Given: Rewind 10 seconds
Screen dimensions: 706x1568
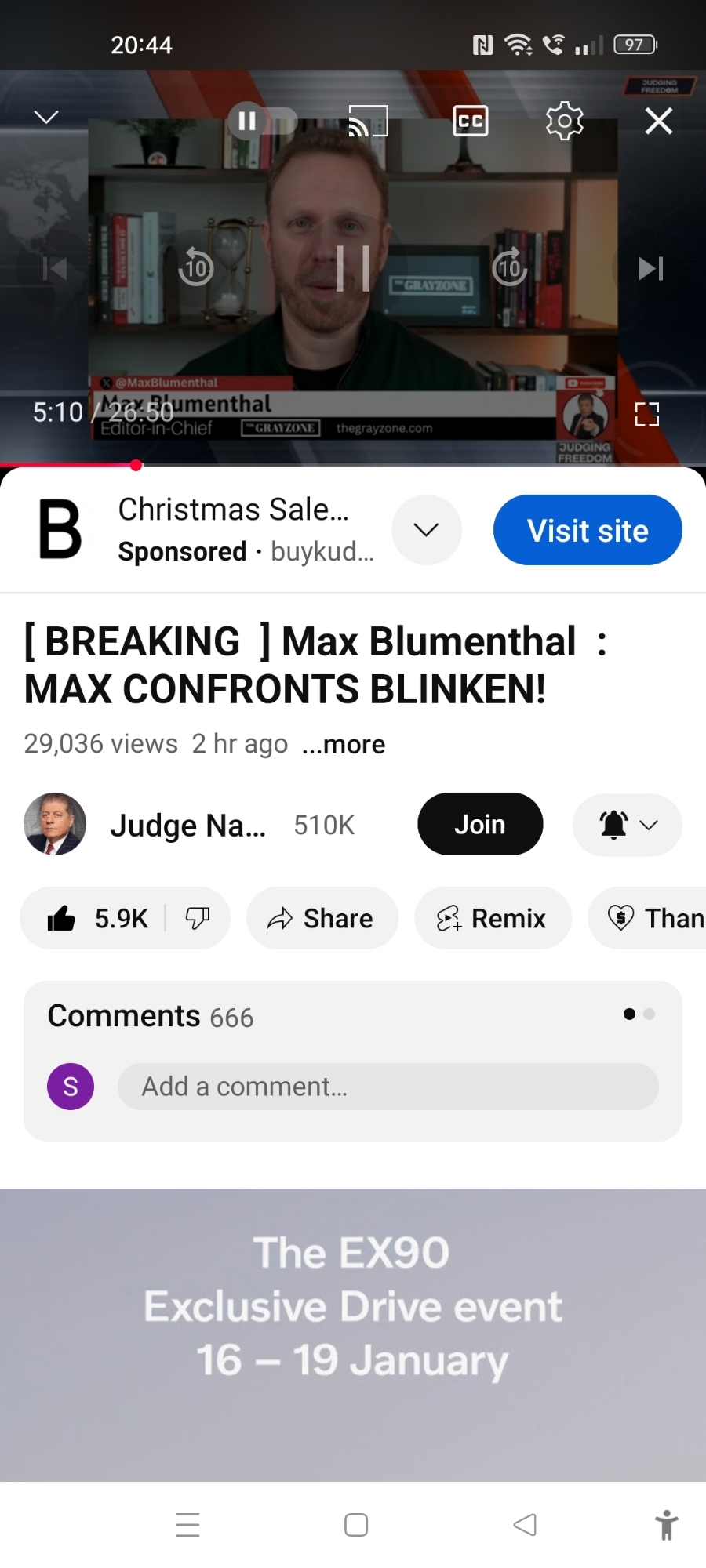Looking at the screenshot, I should (196, 269).
